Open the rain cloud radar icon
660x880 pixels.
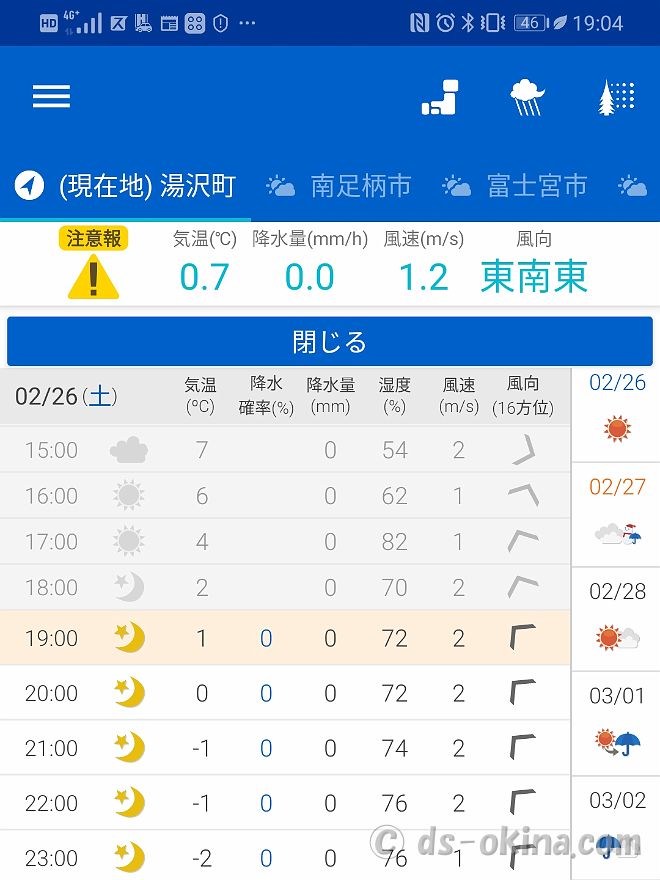click(x=527, y=97)
